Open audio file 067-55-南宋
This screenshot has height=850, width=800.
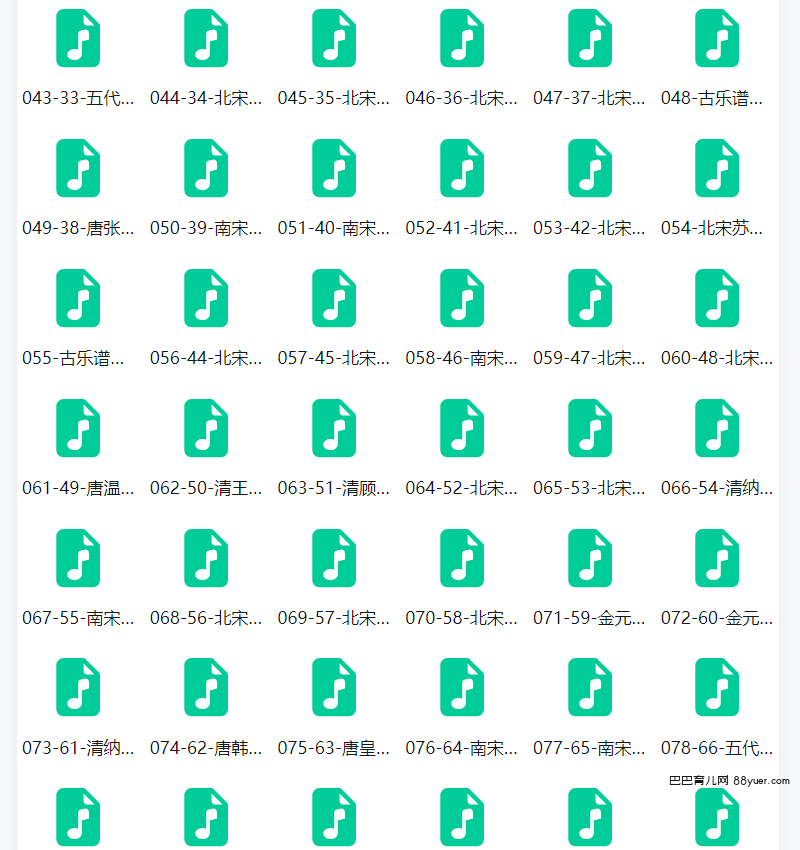coord(78,558)
